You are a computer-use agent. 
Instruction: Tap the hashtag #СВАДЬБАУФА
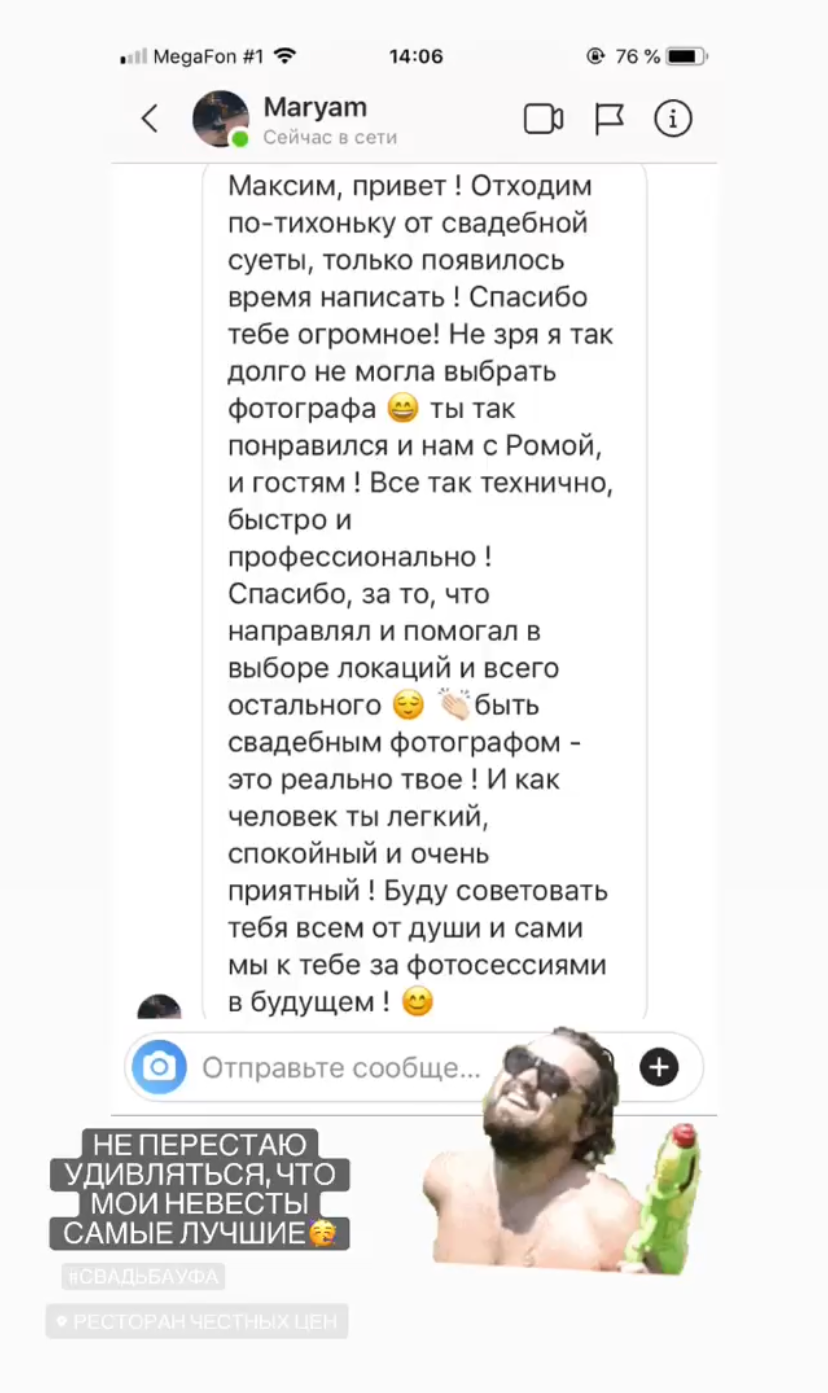click(x=145, y=1275)
